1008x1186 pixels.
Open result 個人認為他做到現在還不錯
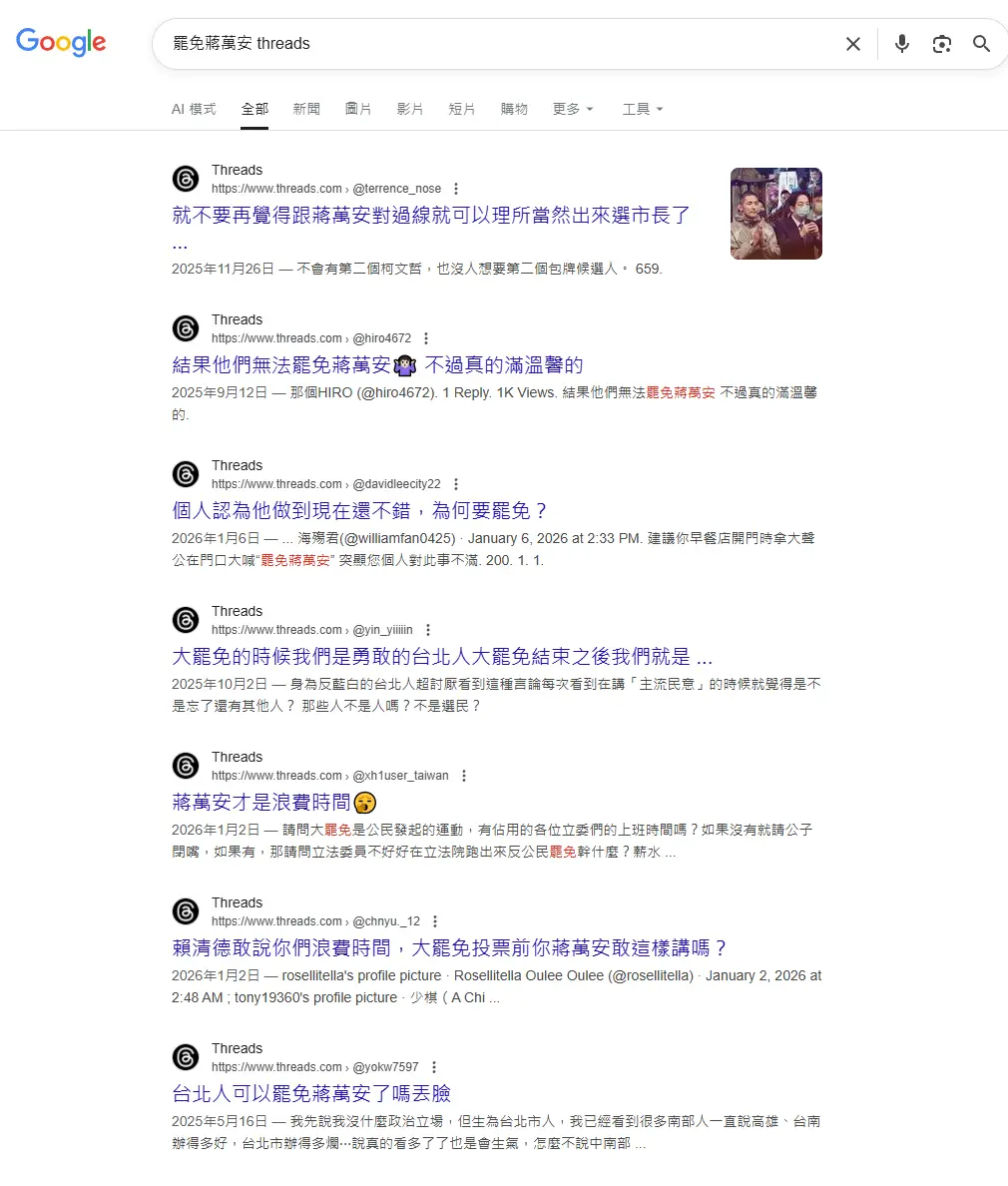(x=360, y=511)
